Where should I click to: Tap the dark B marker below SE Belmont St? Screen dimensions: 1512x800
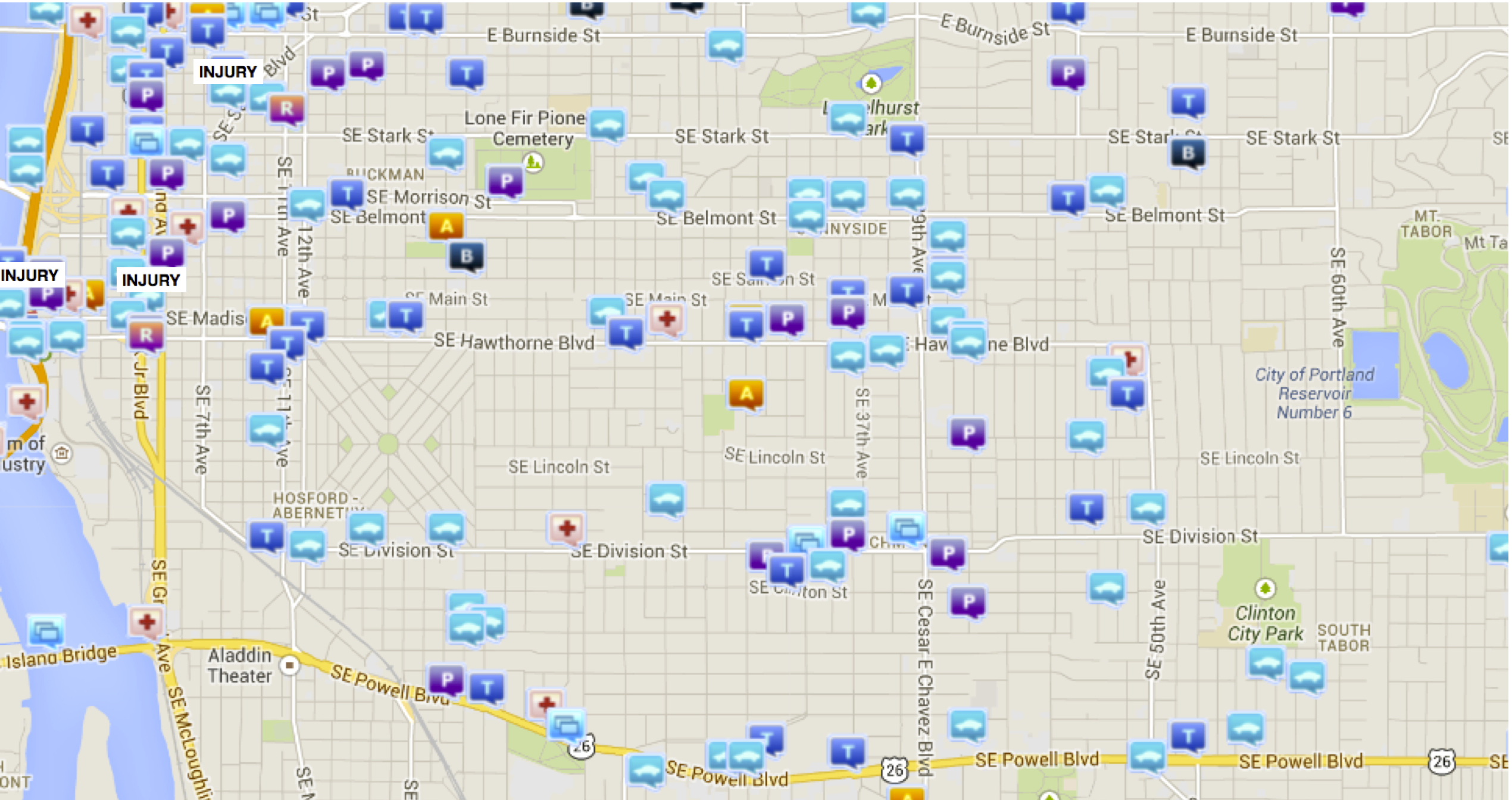(x=466, y=257)
